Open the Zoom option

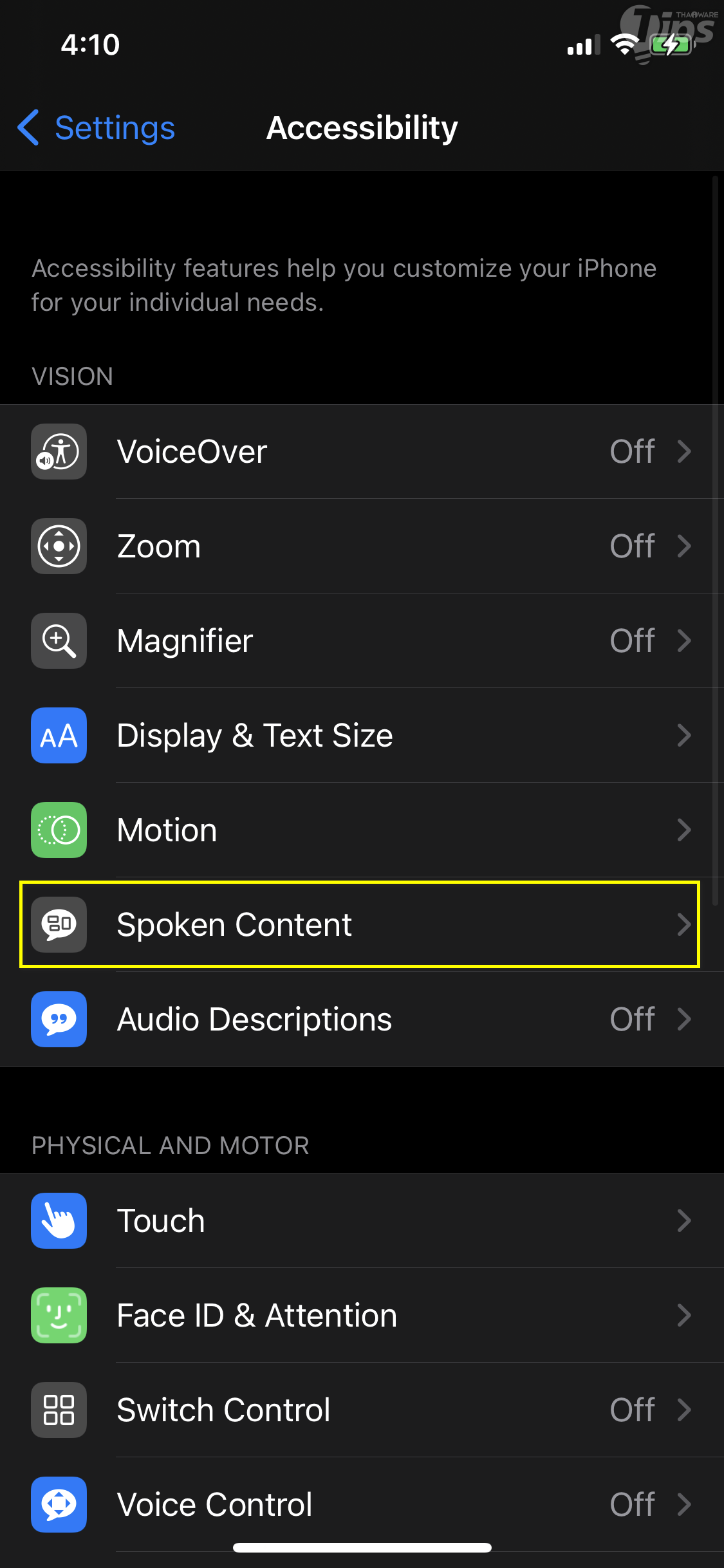(360, 546)
